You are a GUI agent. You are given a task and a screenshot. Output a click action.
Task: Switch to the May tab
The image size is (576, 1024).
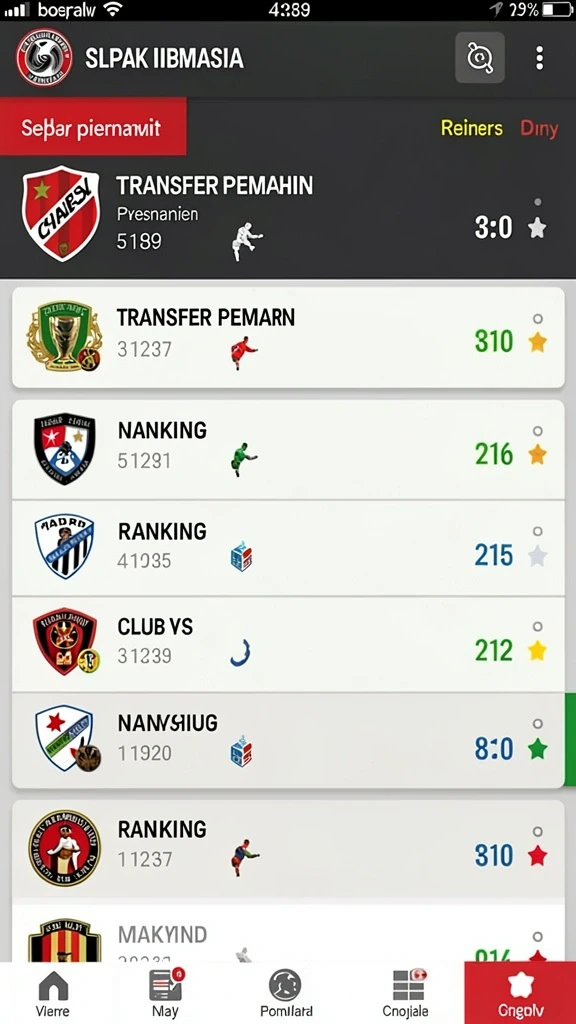pos(165,993)
